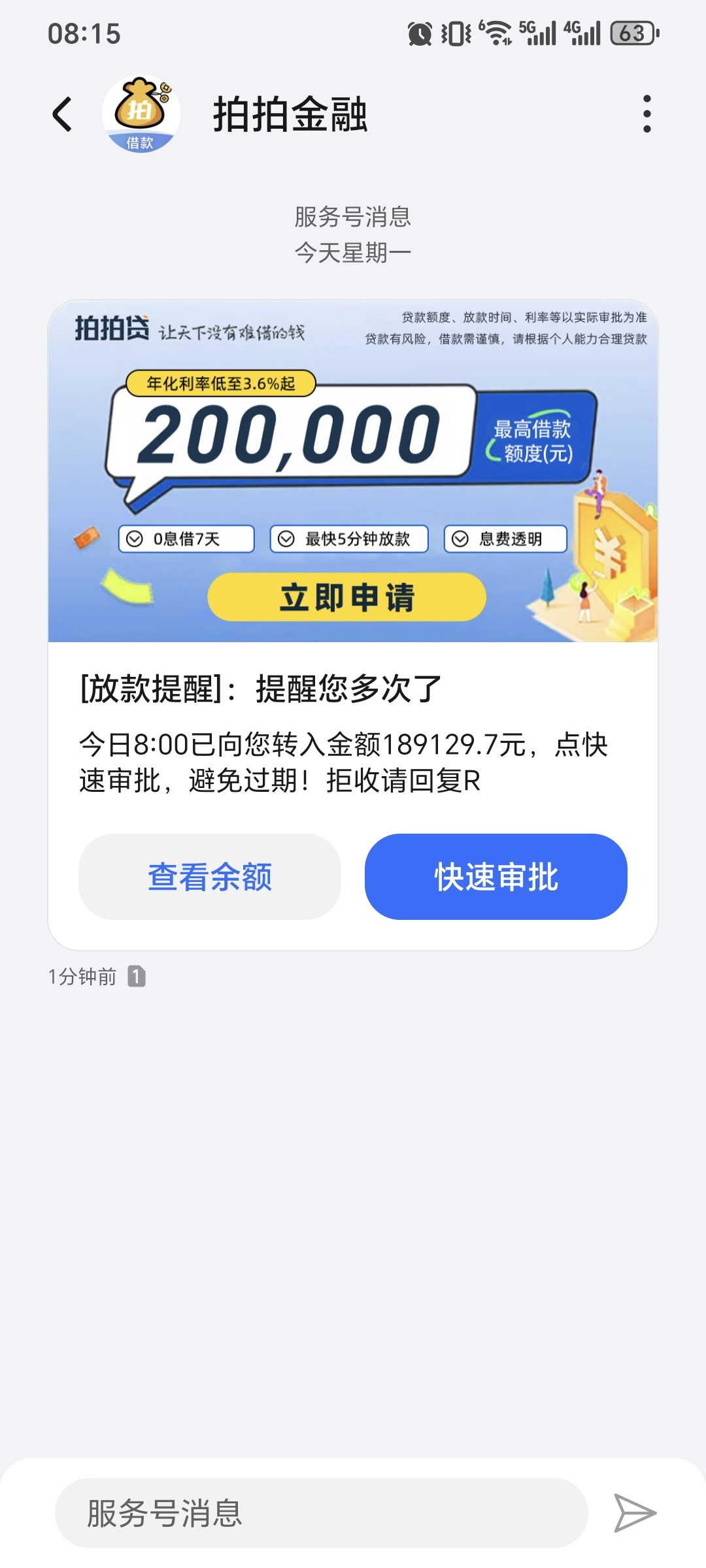
Task: Open the three-dot overflow menu
Action: coord(647,114)
